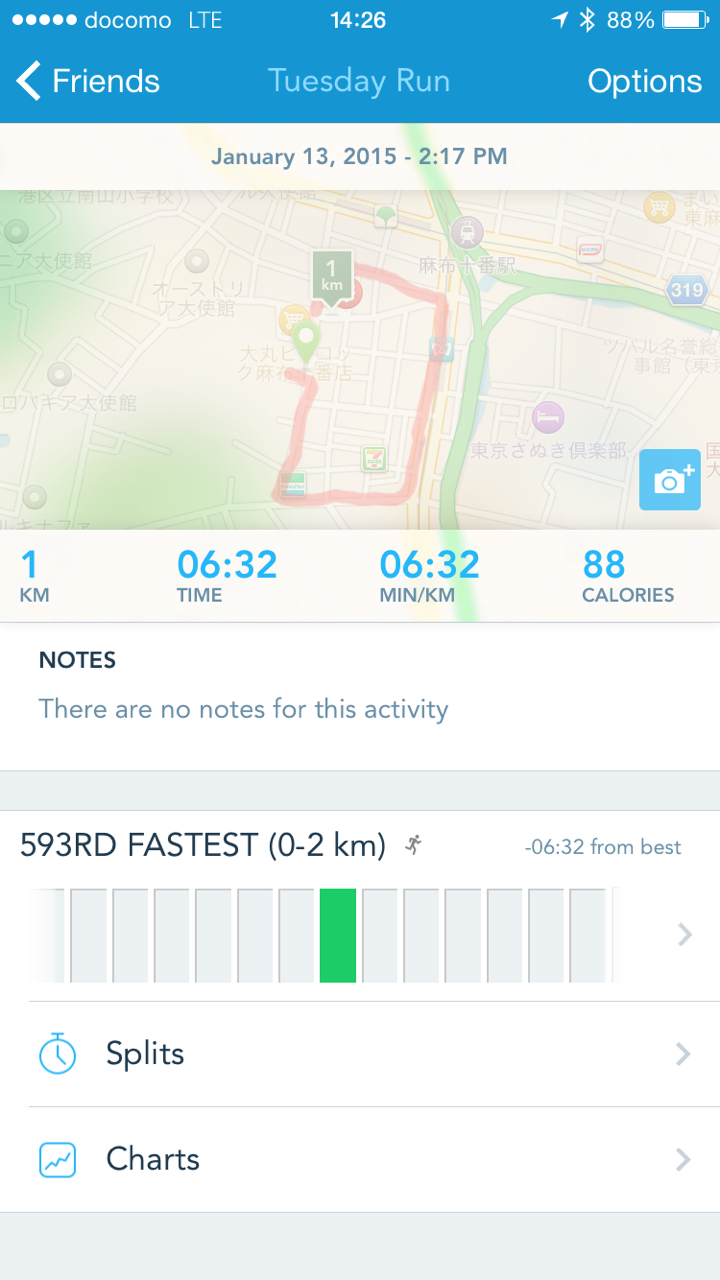The height and width of the screenshot is (1280, 720).
Task: Open the Options menu
Action: (644, 81)
